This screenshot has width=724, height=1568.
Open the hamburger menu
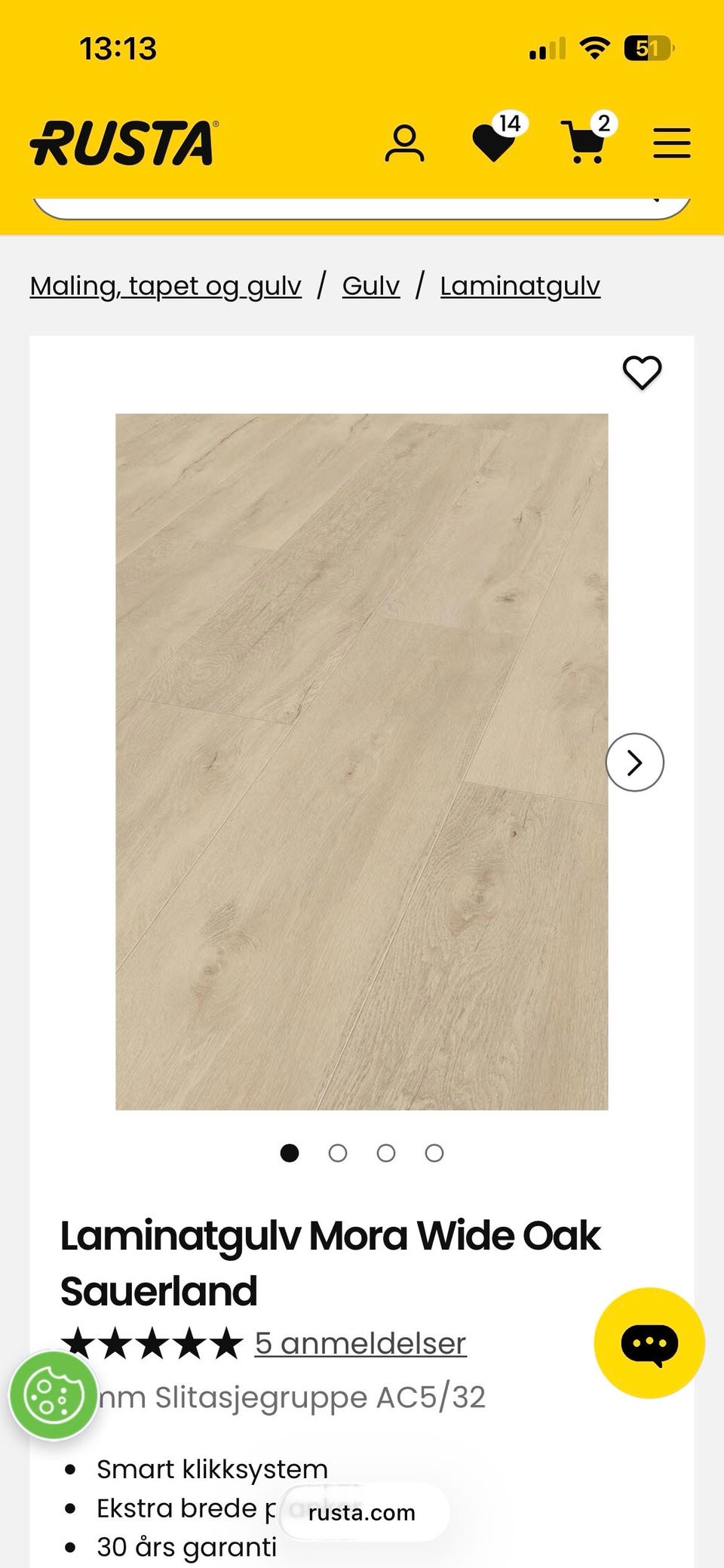[x=672, y=143]
